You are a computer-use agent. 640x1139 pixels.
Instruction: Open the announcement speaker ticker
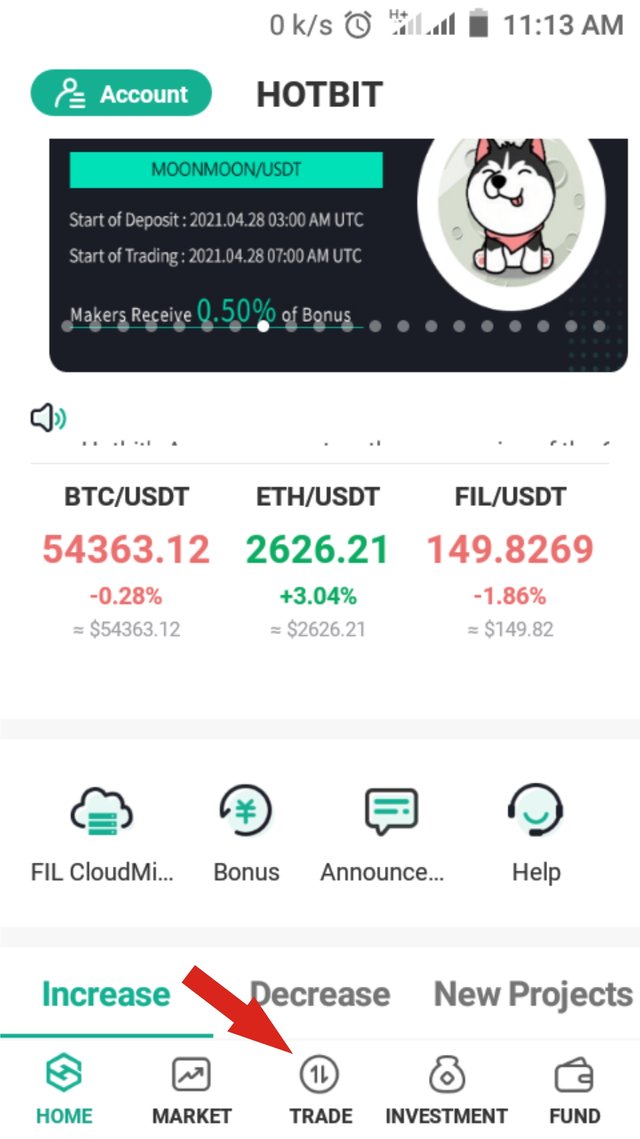[x=48, y=418]
